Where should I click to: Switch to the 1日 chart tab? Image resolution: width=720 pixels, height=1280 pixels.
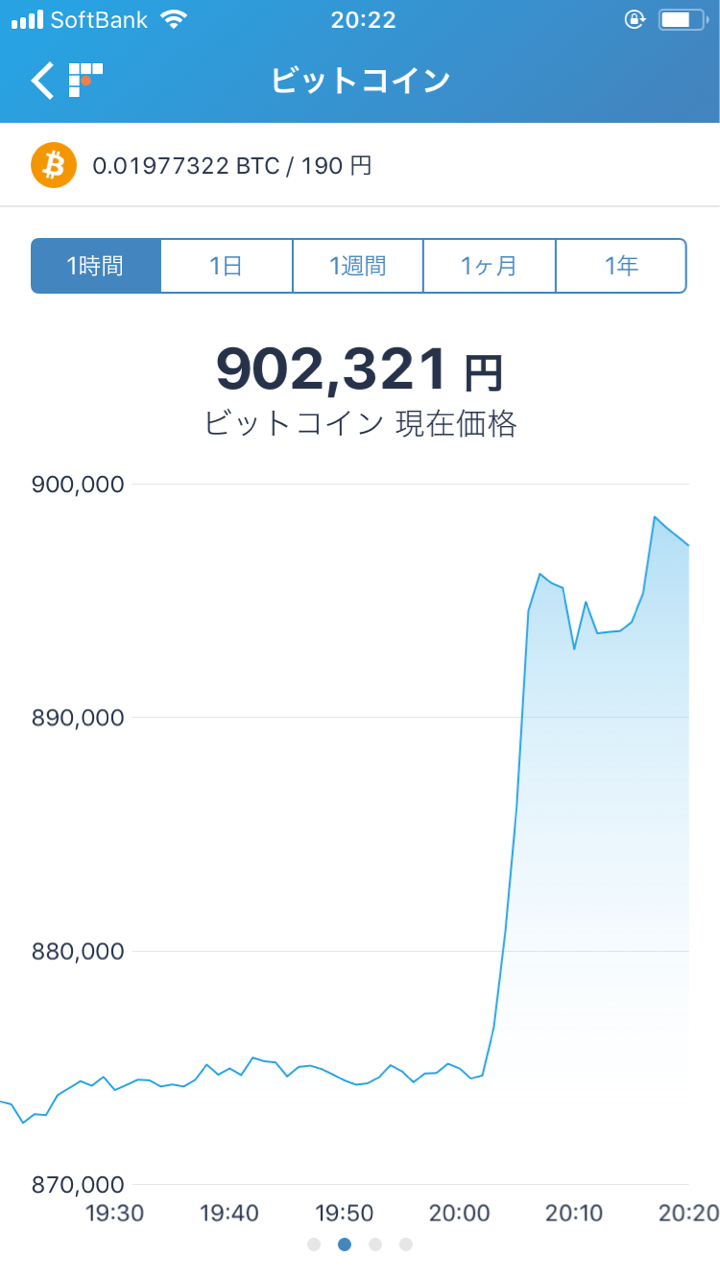(226, 265)
